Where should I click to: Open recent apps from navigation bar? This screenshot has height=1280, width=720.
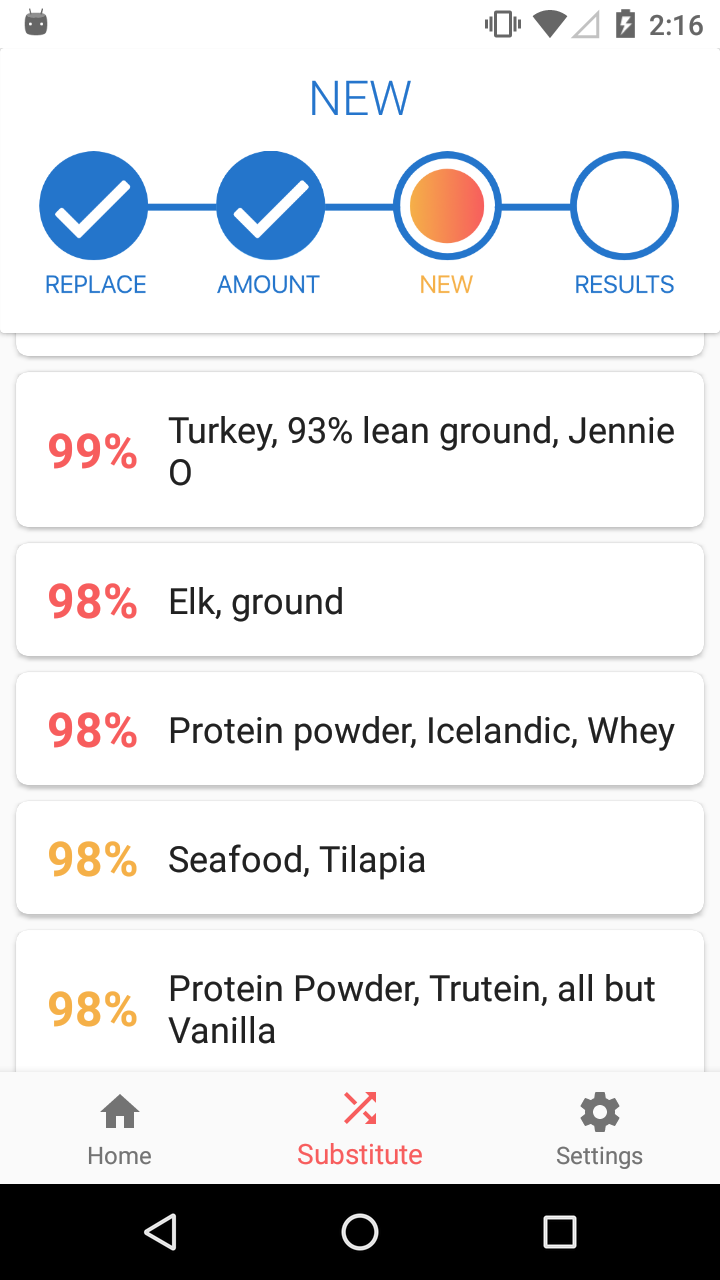[560, 1232]
